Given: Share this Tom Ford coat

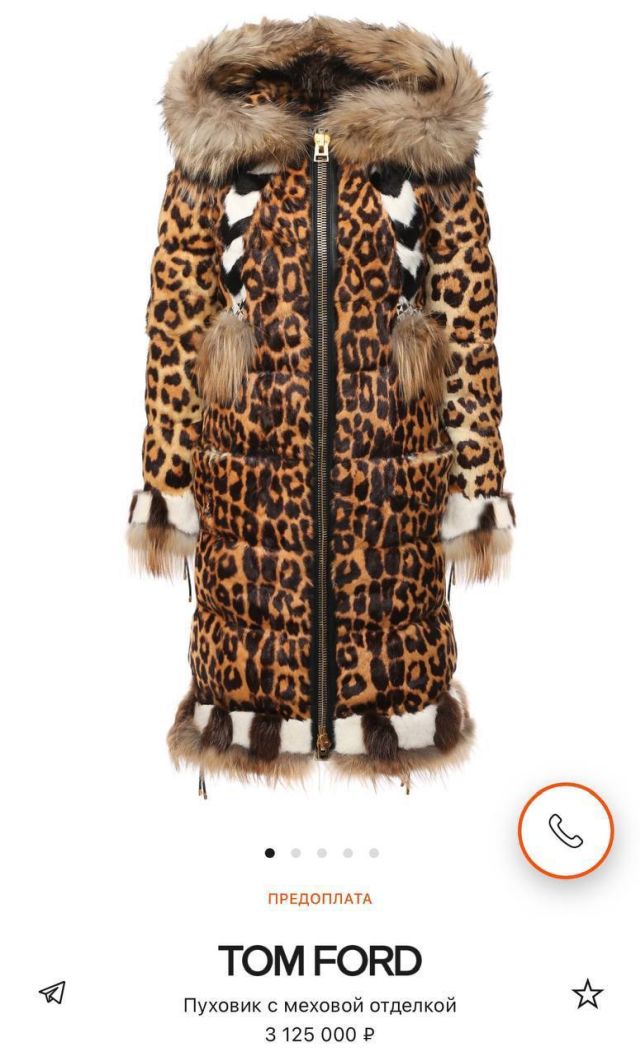Looking at the screenshot, I should (52, 992).
